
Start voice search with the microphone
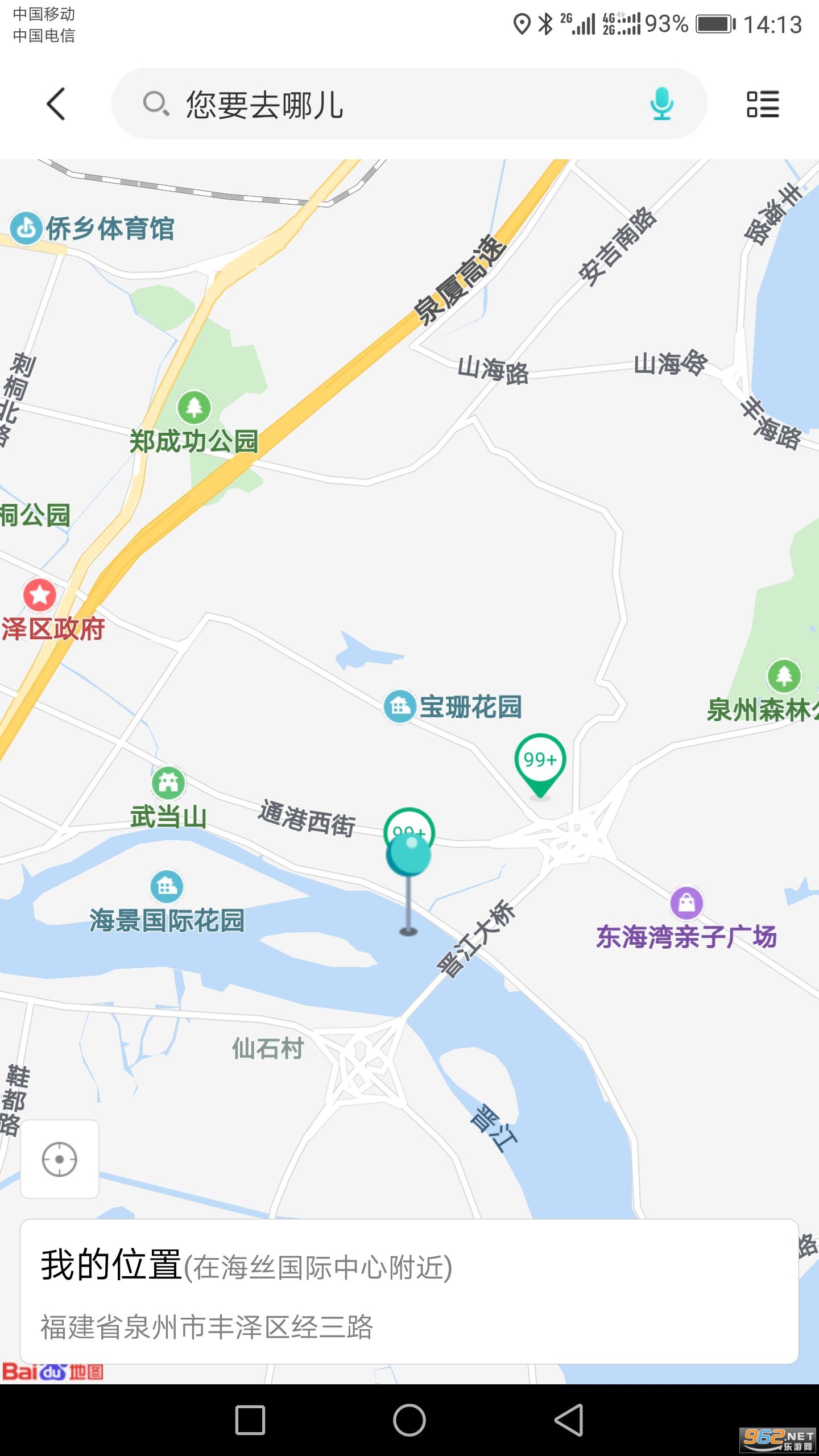coord(661,104)
